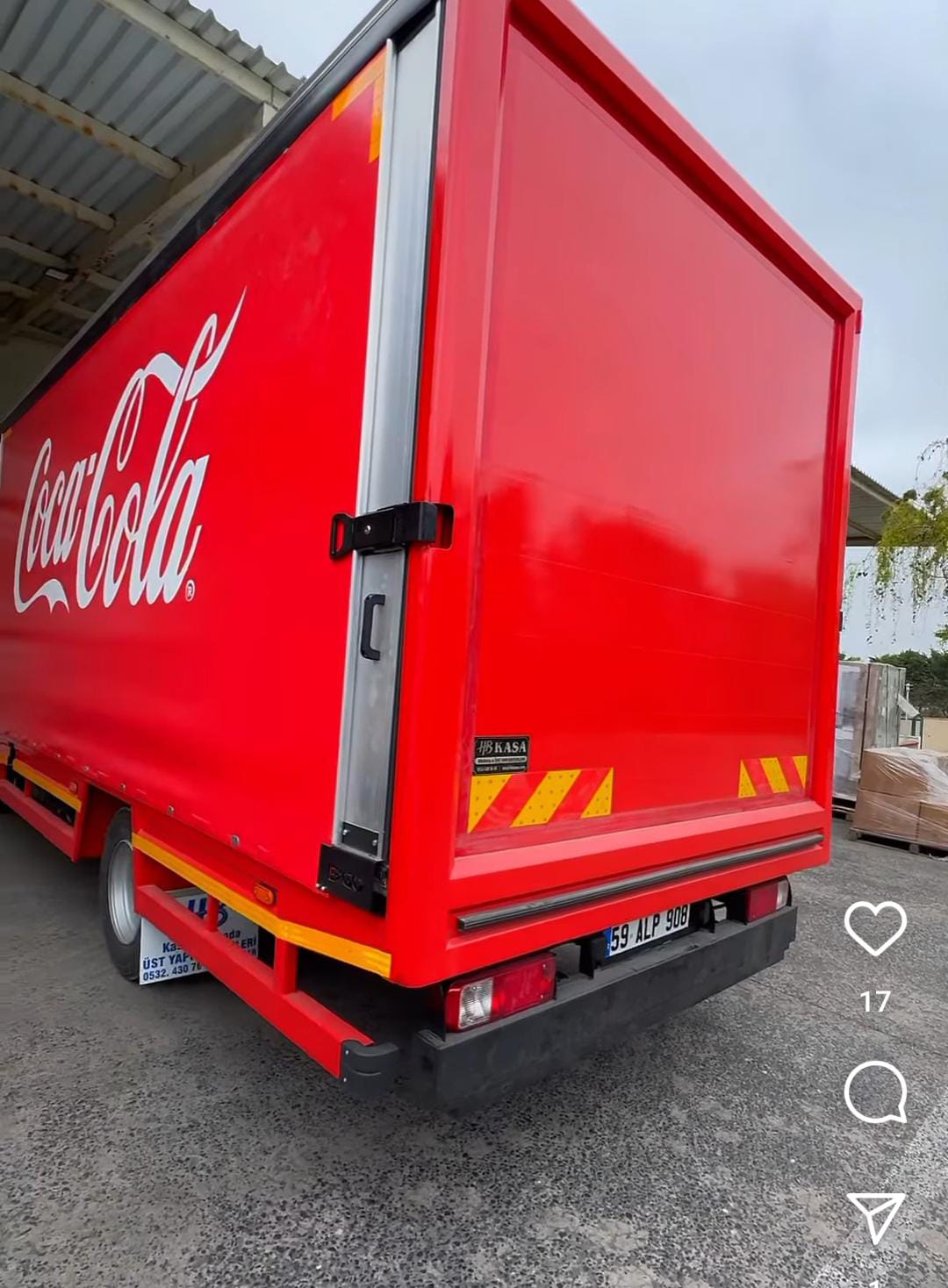Open the comments bubble
The image size is (948, 1288).
coord(874,1091)
